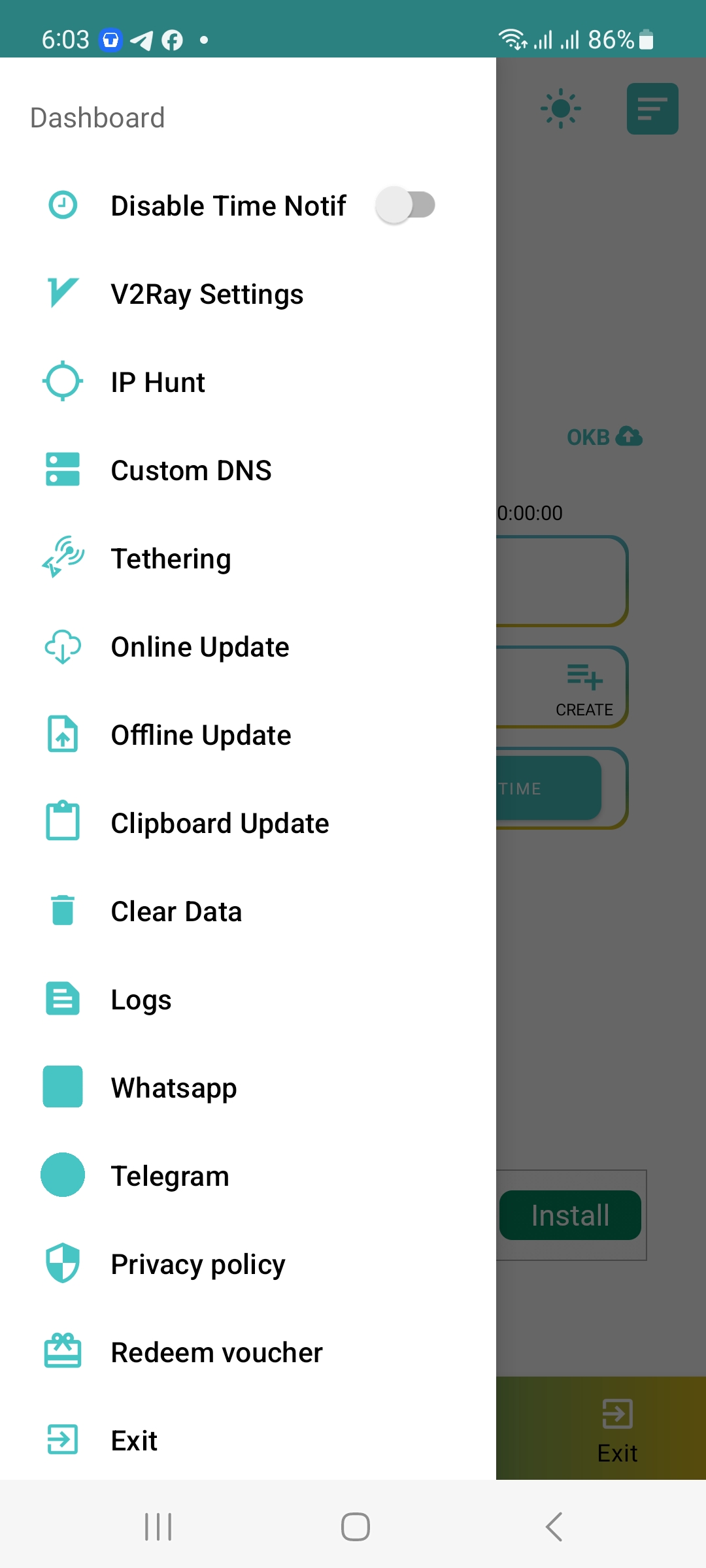Tap Clear Data
This screenshot has height=1568, width=706.
point(176,911)
